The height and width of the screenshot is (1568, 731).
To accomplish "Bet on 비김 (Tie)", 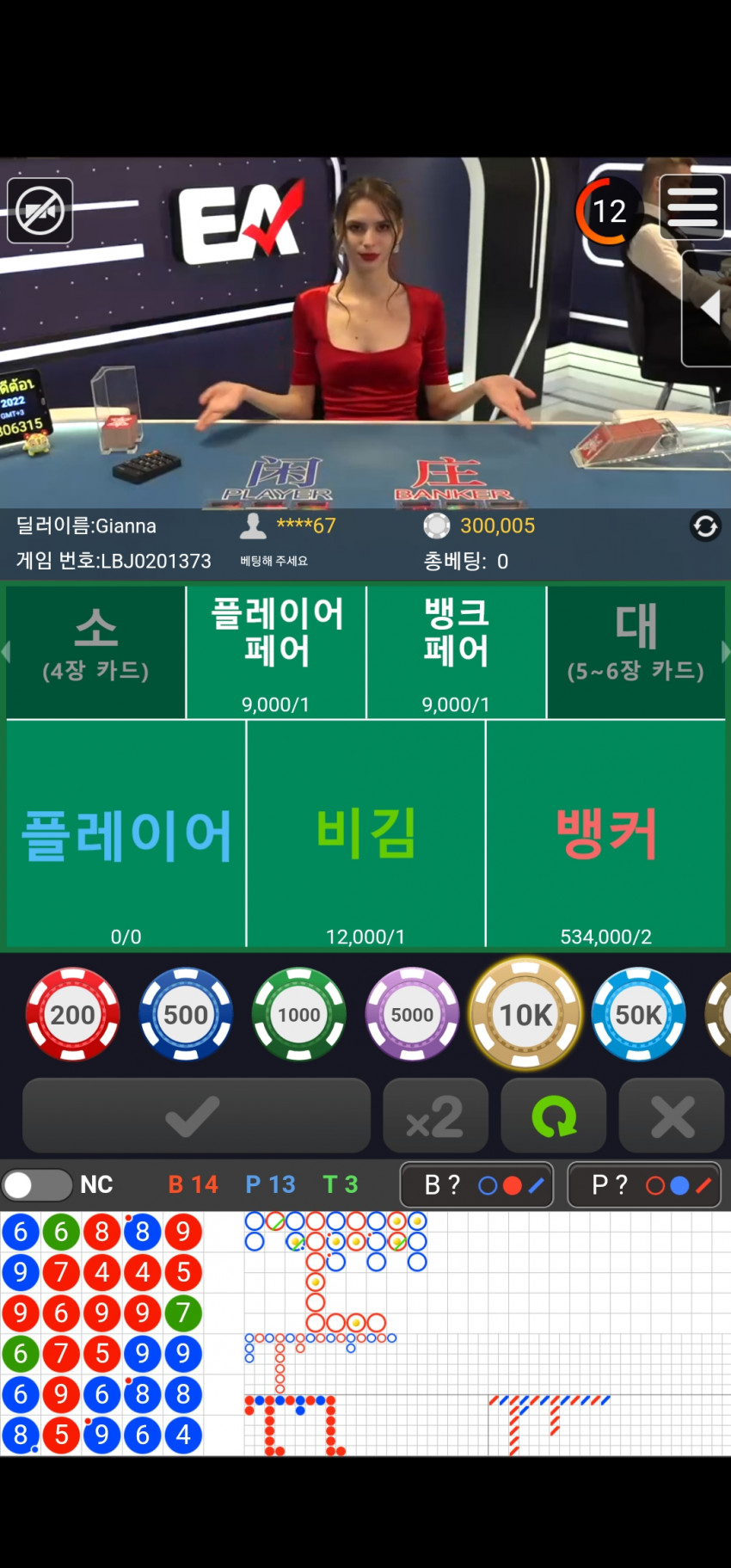I will click(365, 834).
